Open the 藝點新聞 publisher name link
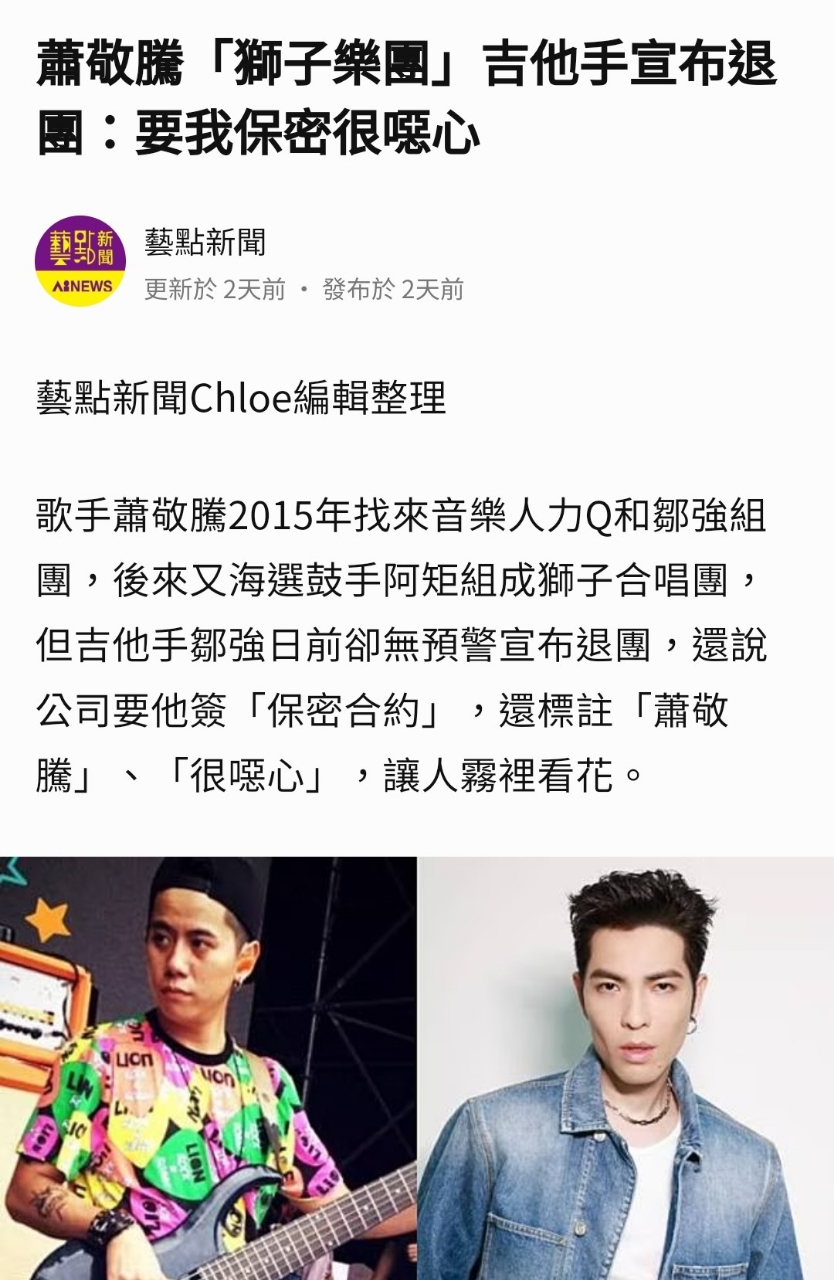Viewport: 834px width, 1280px height. [x=205, y=242]
